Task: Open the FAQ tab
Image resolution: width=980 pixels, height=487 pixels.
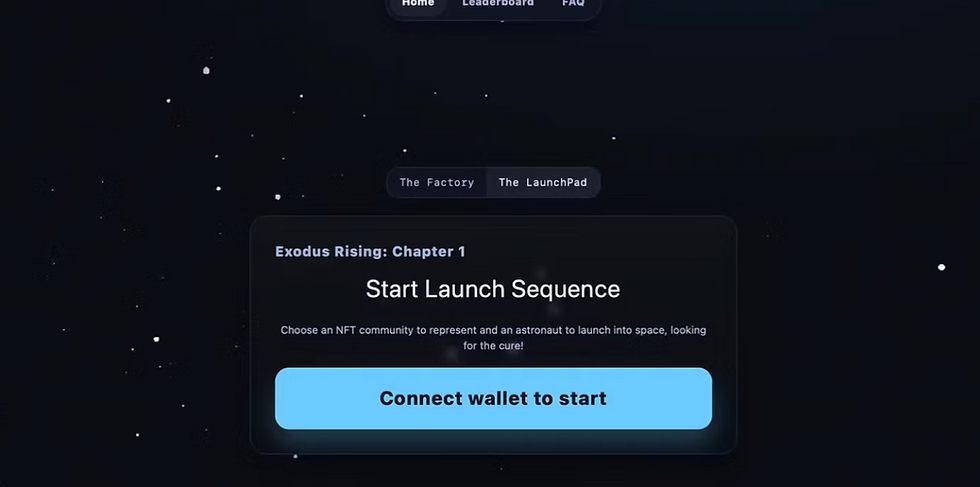Action: pos(573,4)
